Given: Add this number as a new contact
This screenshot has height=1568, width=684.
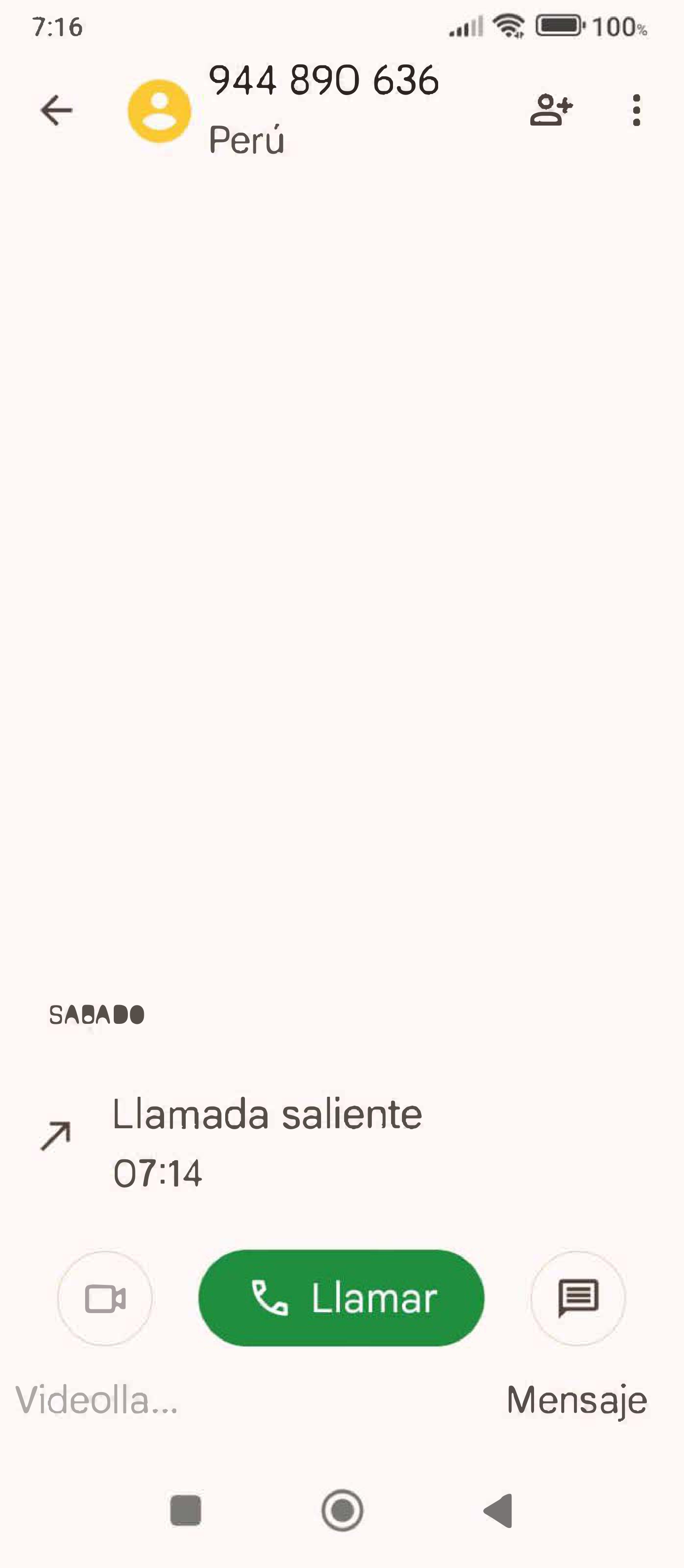Looking at the screenshot, I should click(x=551, y=110).
